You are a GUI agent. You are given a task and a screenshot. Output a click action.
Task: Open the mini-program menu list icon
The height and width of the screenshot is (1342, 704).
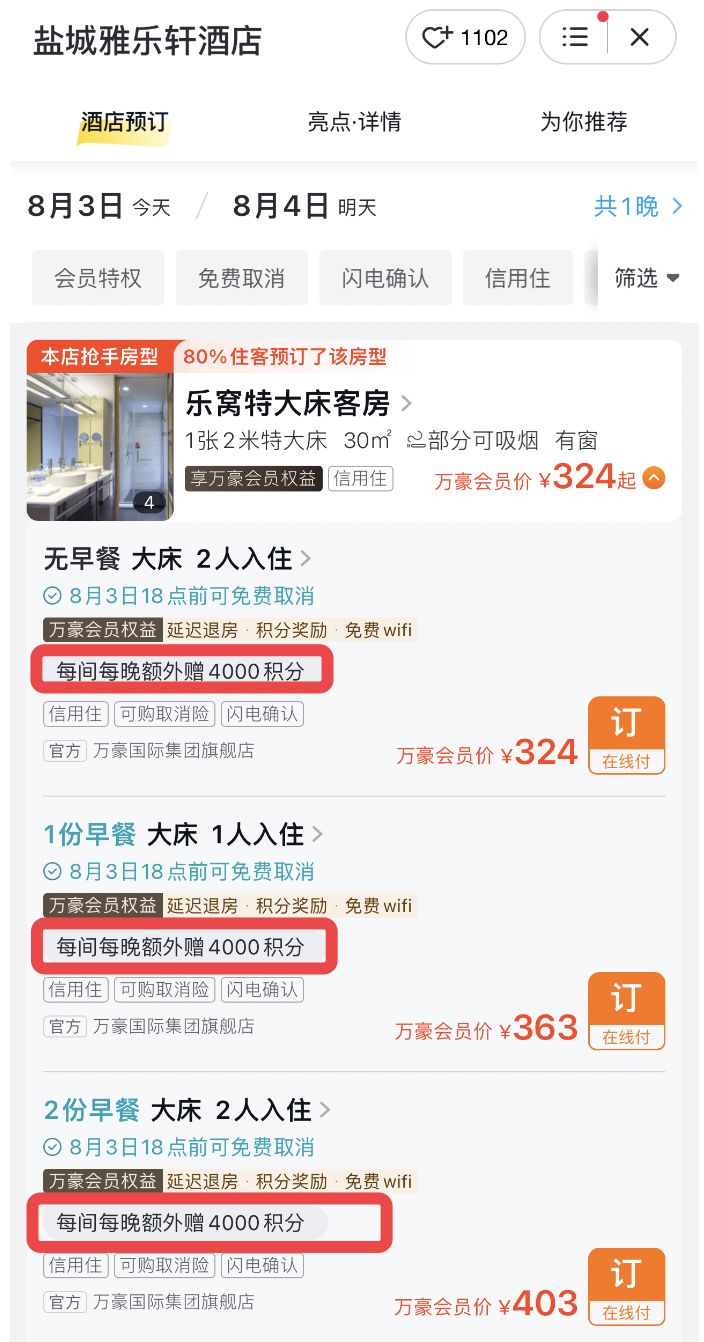pos(575,38)
